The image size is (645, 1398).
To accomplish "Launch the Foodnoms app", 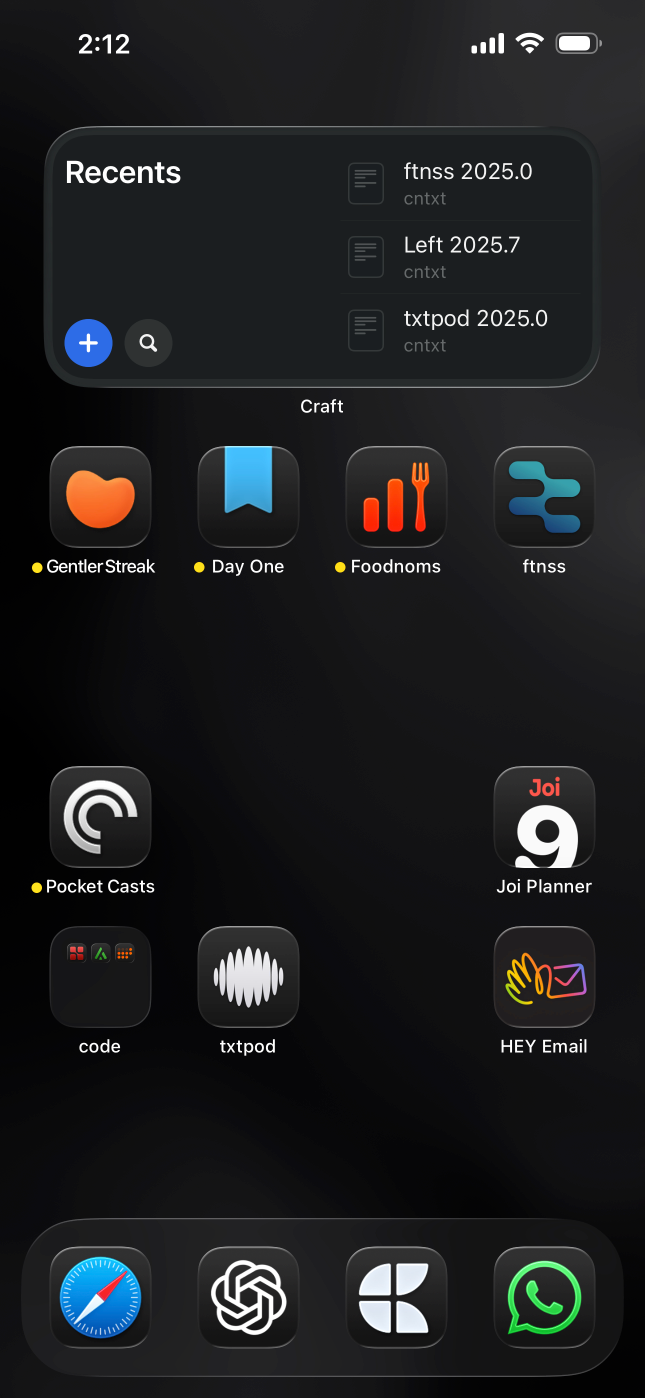I will click(396, 497).
